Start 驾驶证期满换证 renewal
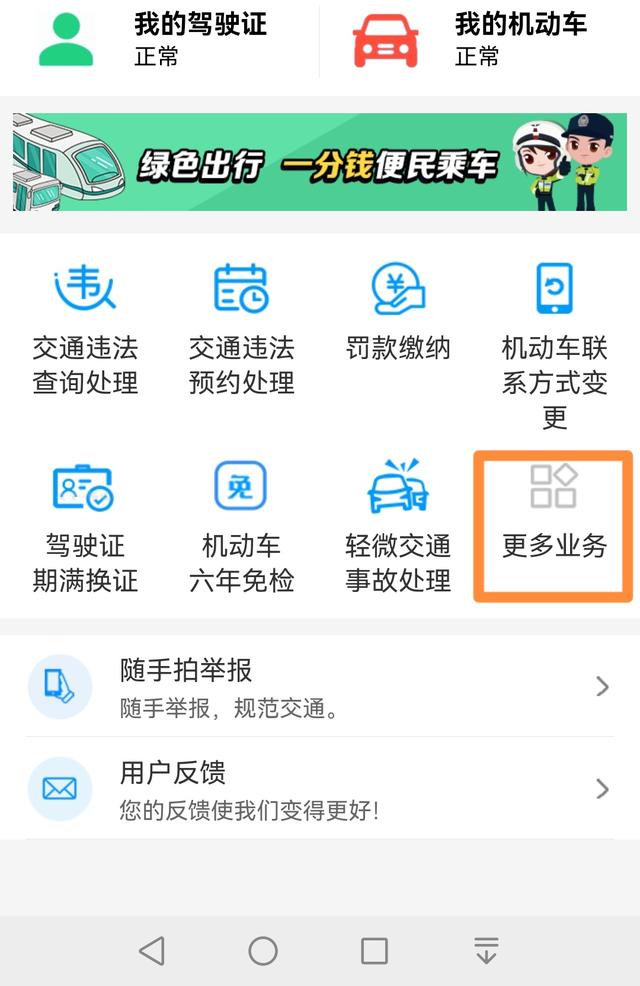The width and height of the screenshot is (640, 986). [x=85, y=526]
